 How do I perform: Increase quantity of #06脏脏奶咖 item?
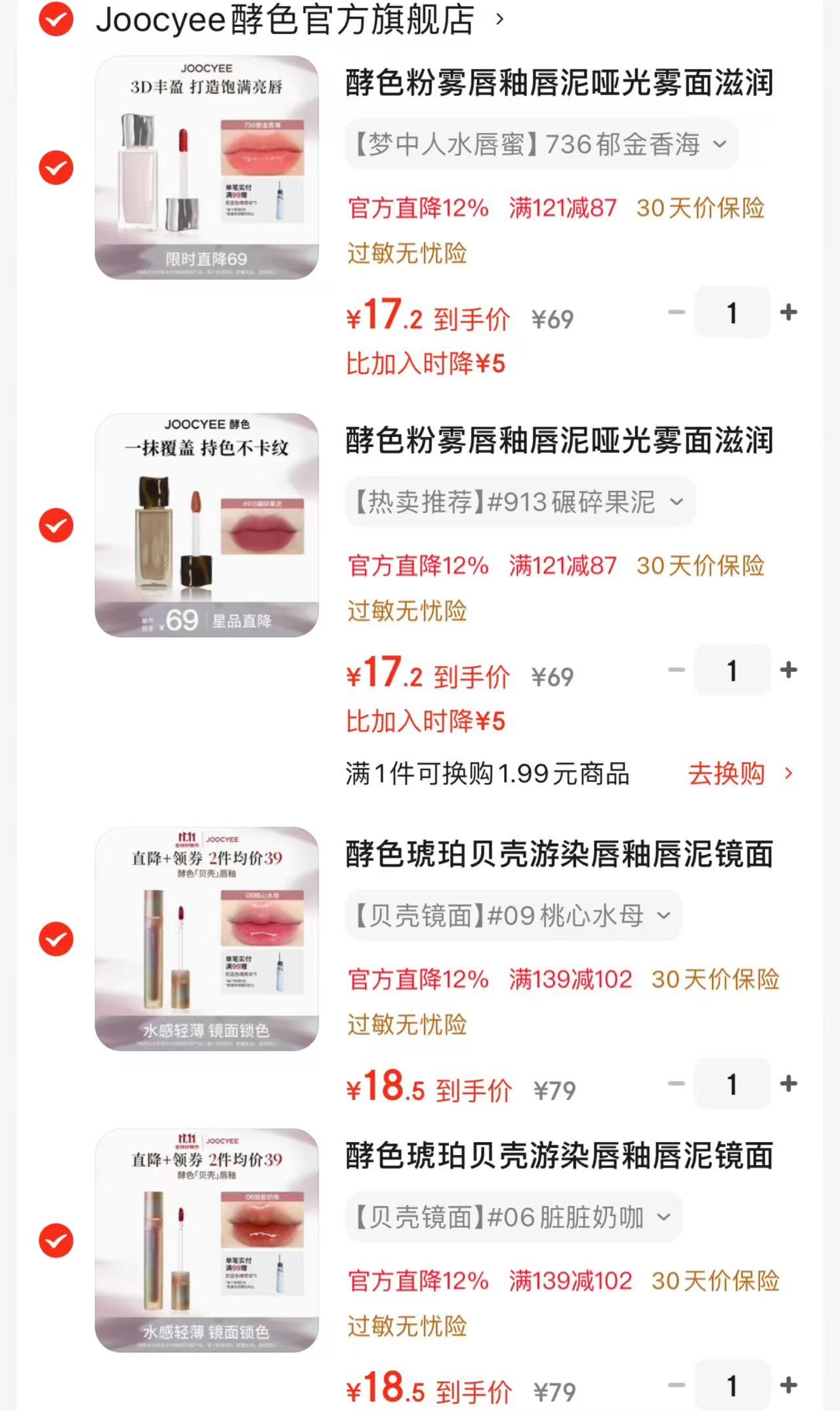point(789,1385)
